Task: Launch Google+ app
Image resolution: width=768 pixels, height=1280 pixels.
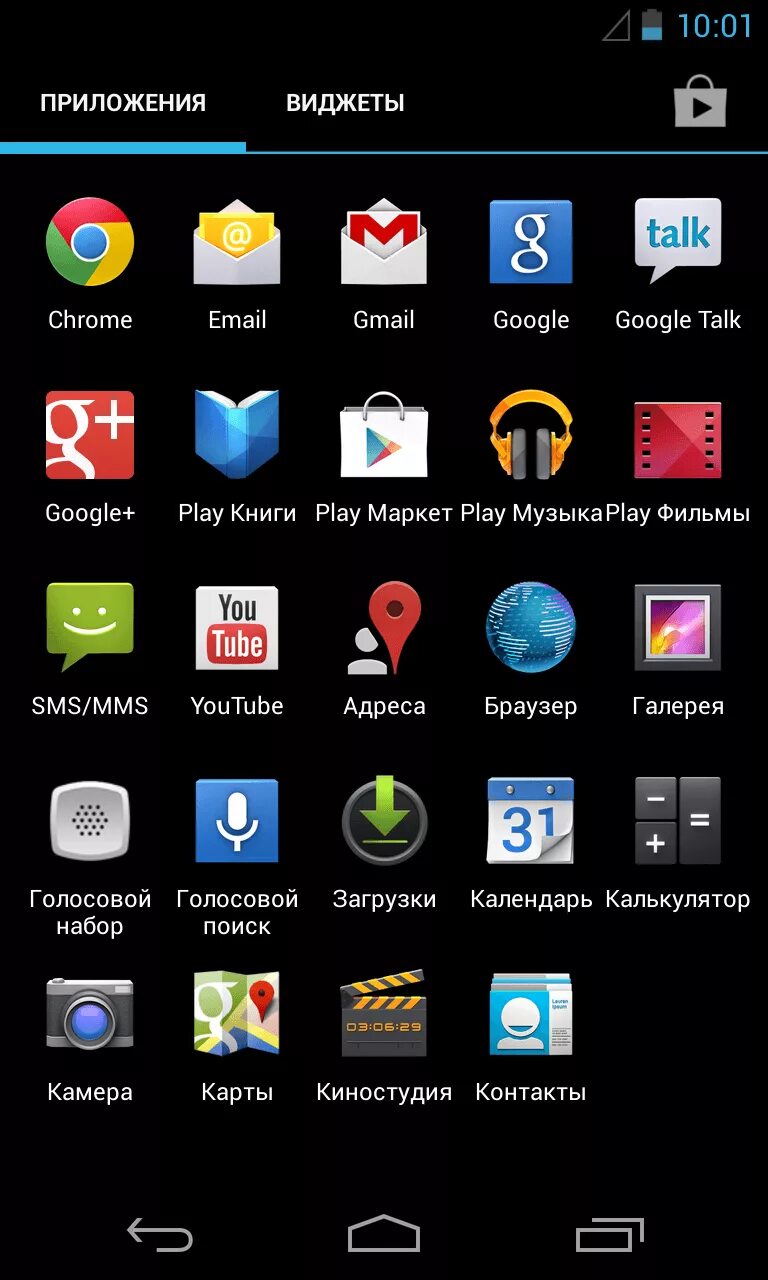Action: (x=90, y=436)
